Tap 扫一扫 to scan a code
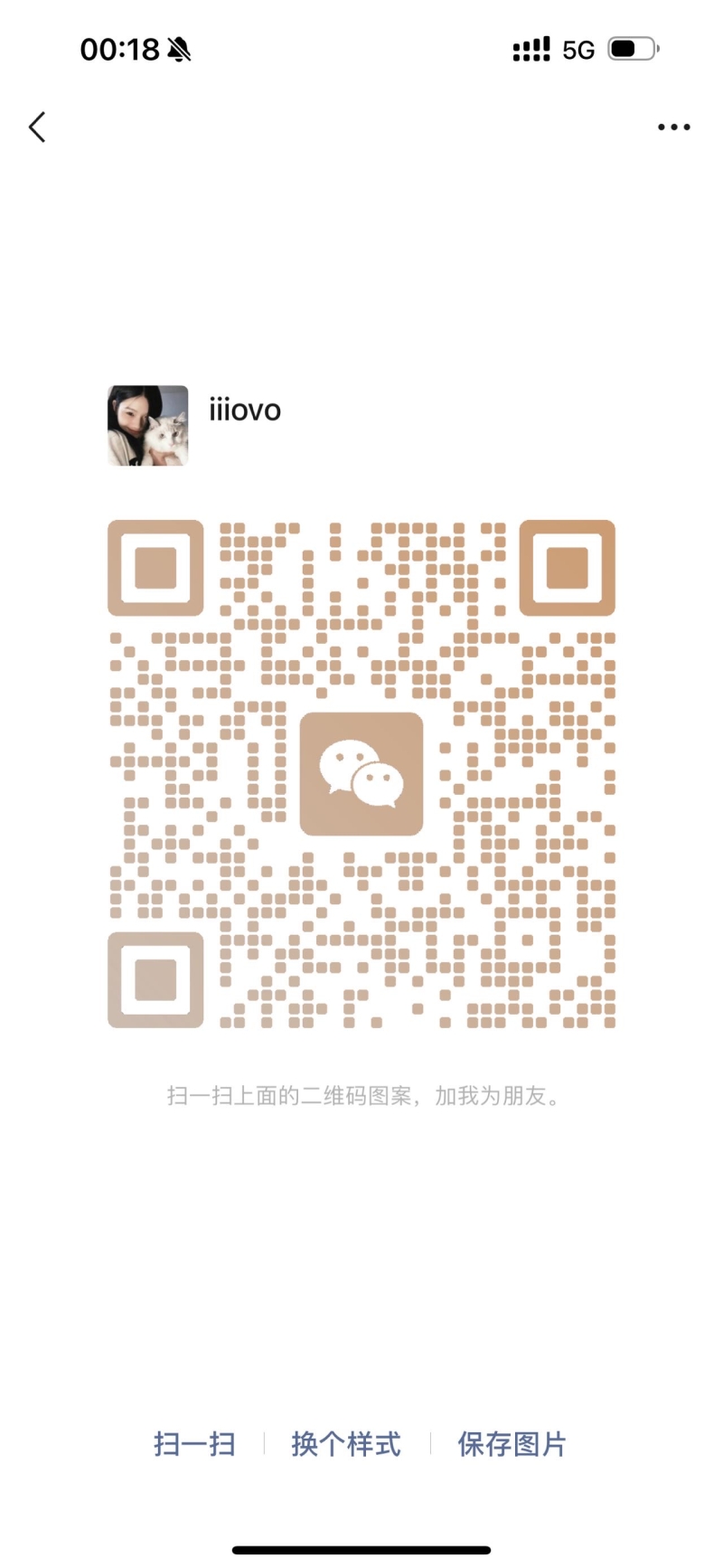Screen dimensions: 723x1568 (194, 1444)
